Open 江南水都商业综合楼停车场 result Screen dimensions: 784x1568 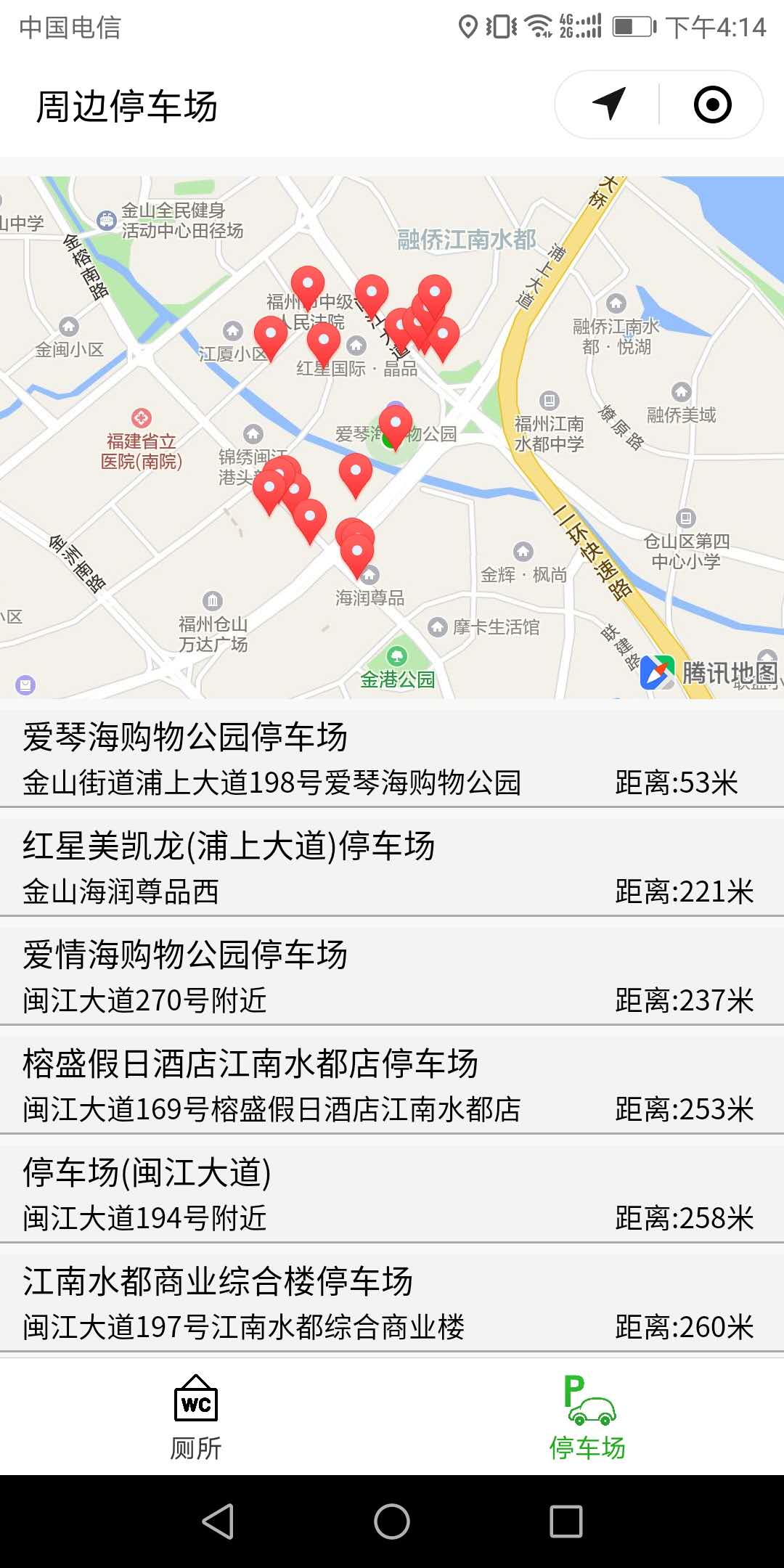click(x=392, y=1302)
